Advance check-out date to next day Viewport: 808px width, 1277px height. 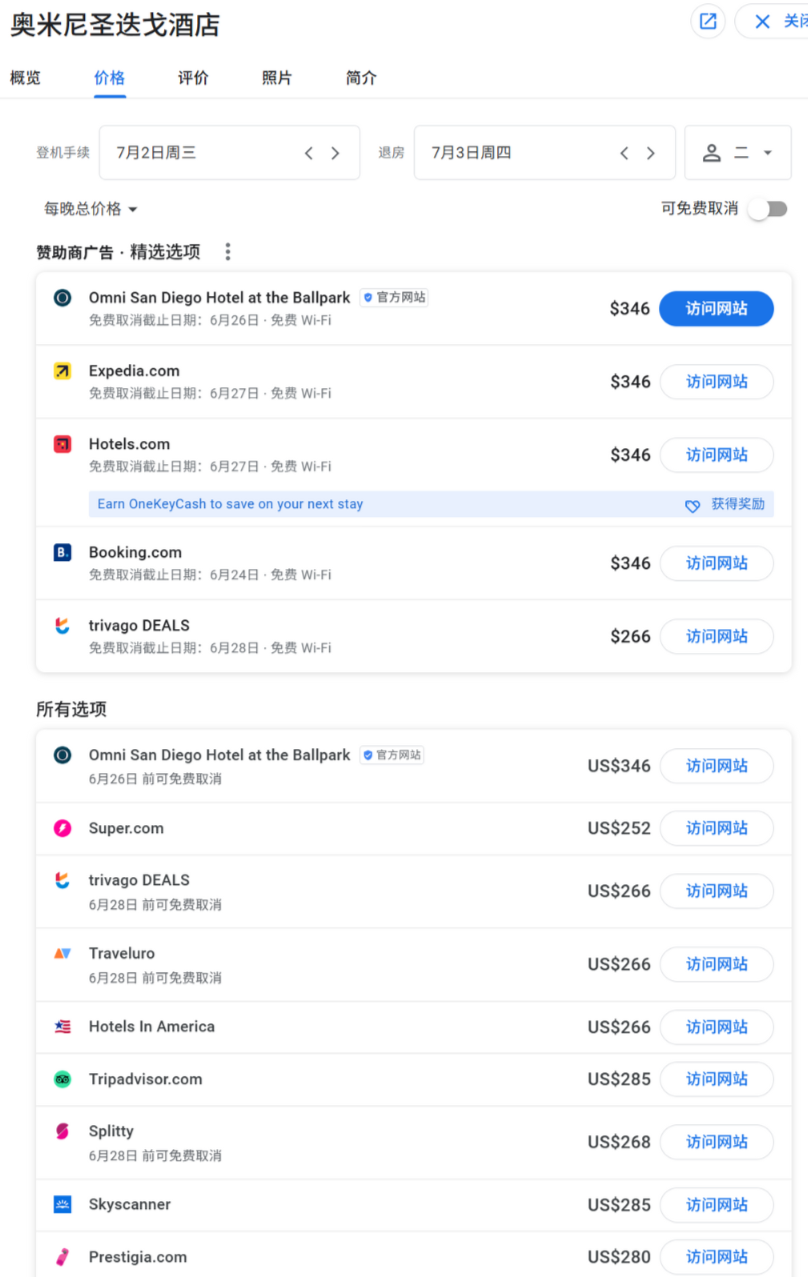[651, 153]
